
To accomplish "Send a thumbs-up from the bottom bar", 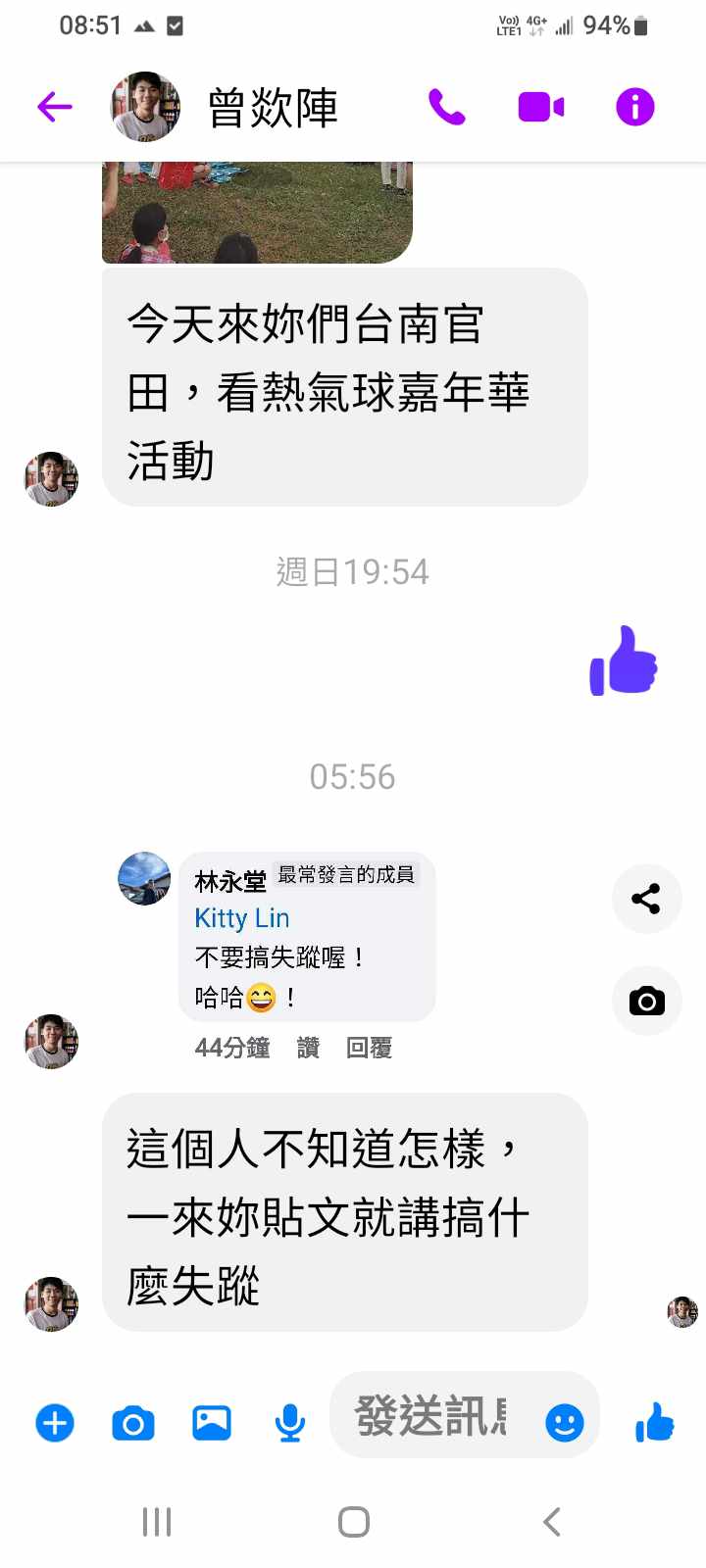I will (654, 1422).
